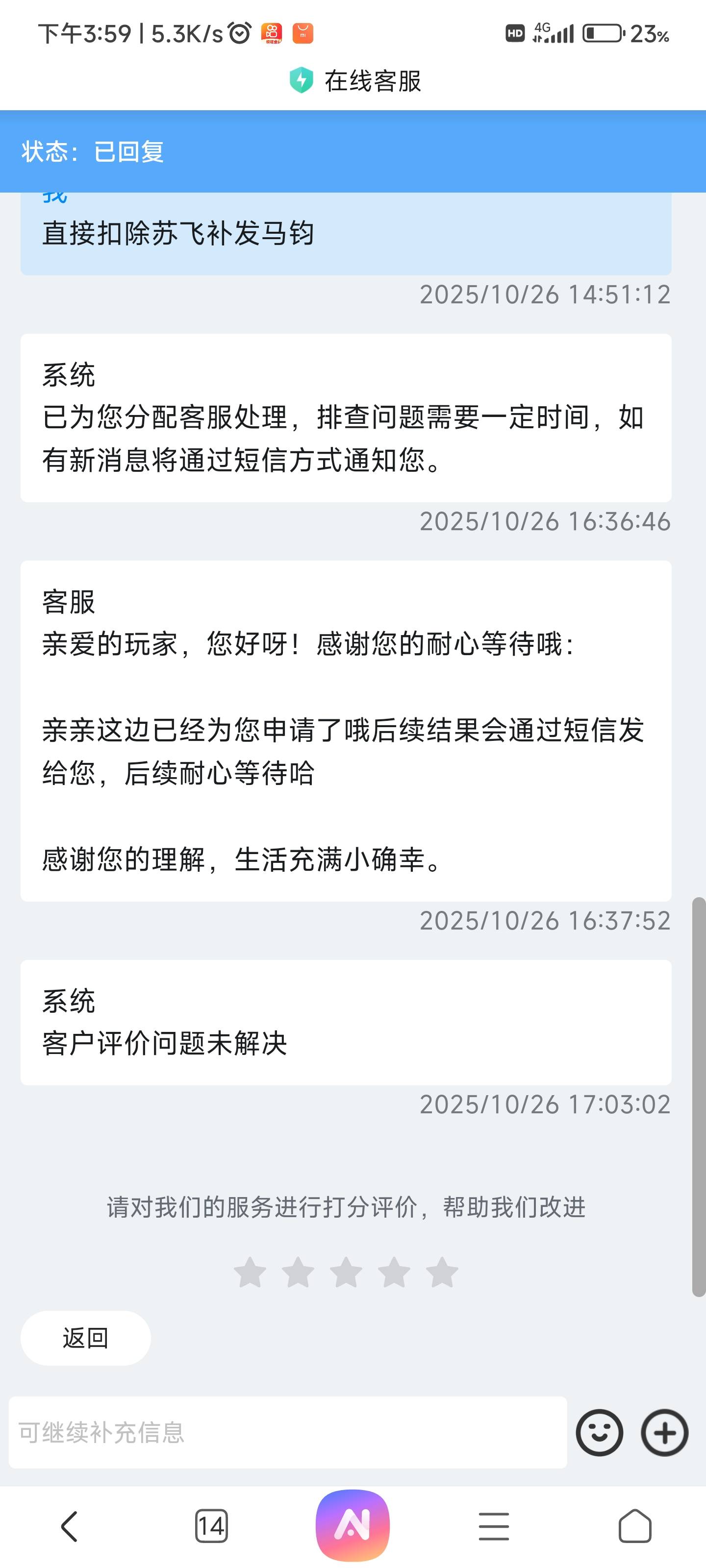The image size is (706, 1568).
Task: Go back with the browser back arrow
Action: click(70, 1527)
